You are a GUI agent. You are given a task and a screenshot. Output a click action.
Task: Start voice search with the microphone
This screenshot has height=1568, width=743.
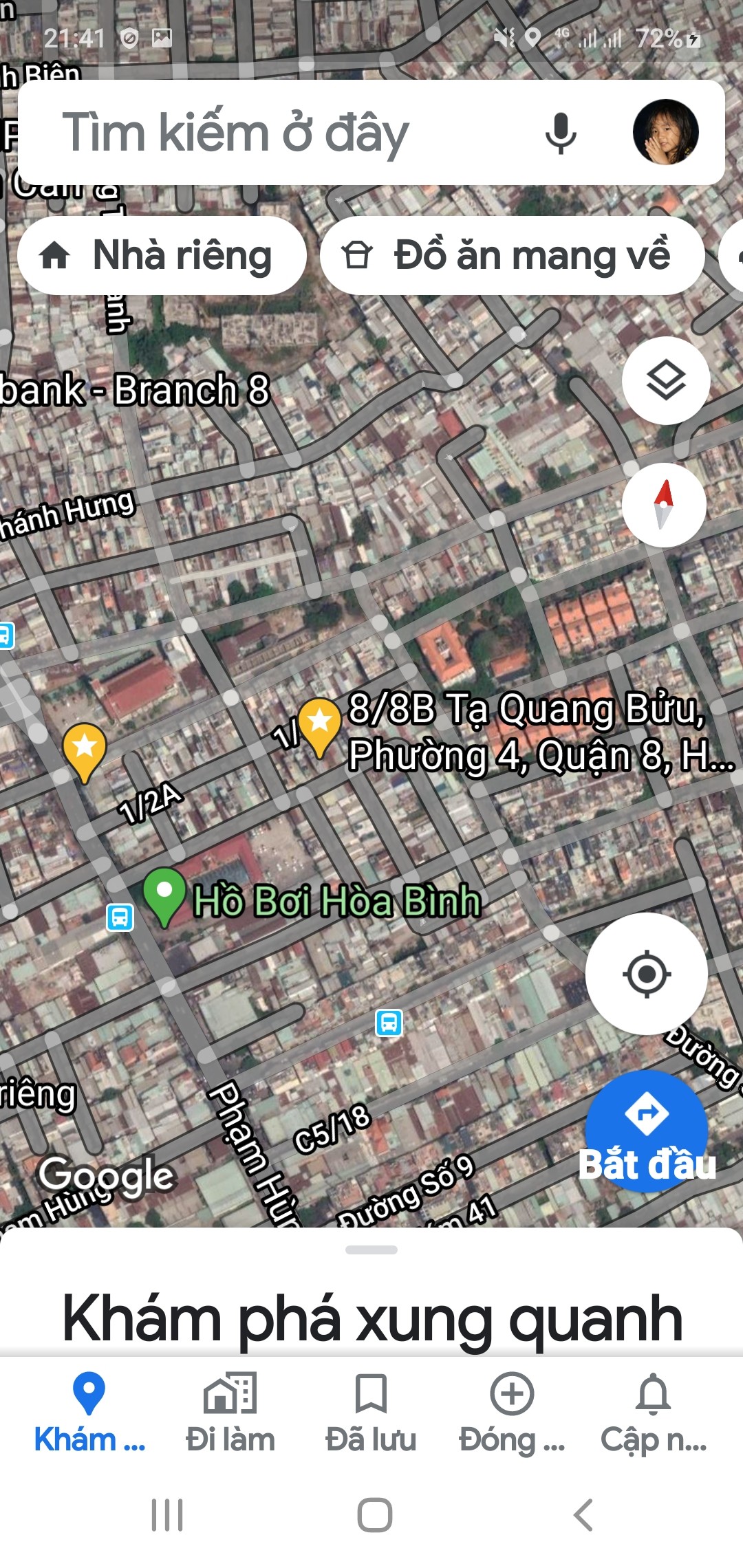561,133
